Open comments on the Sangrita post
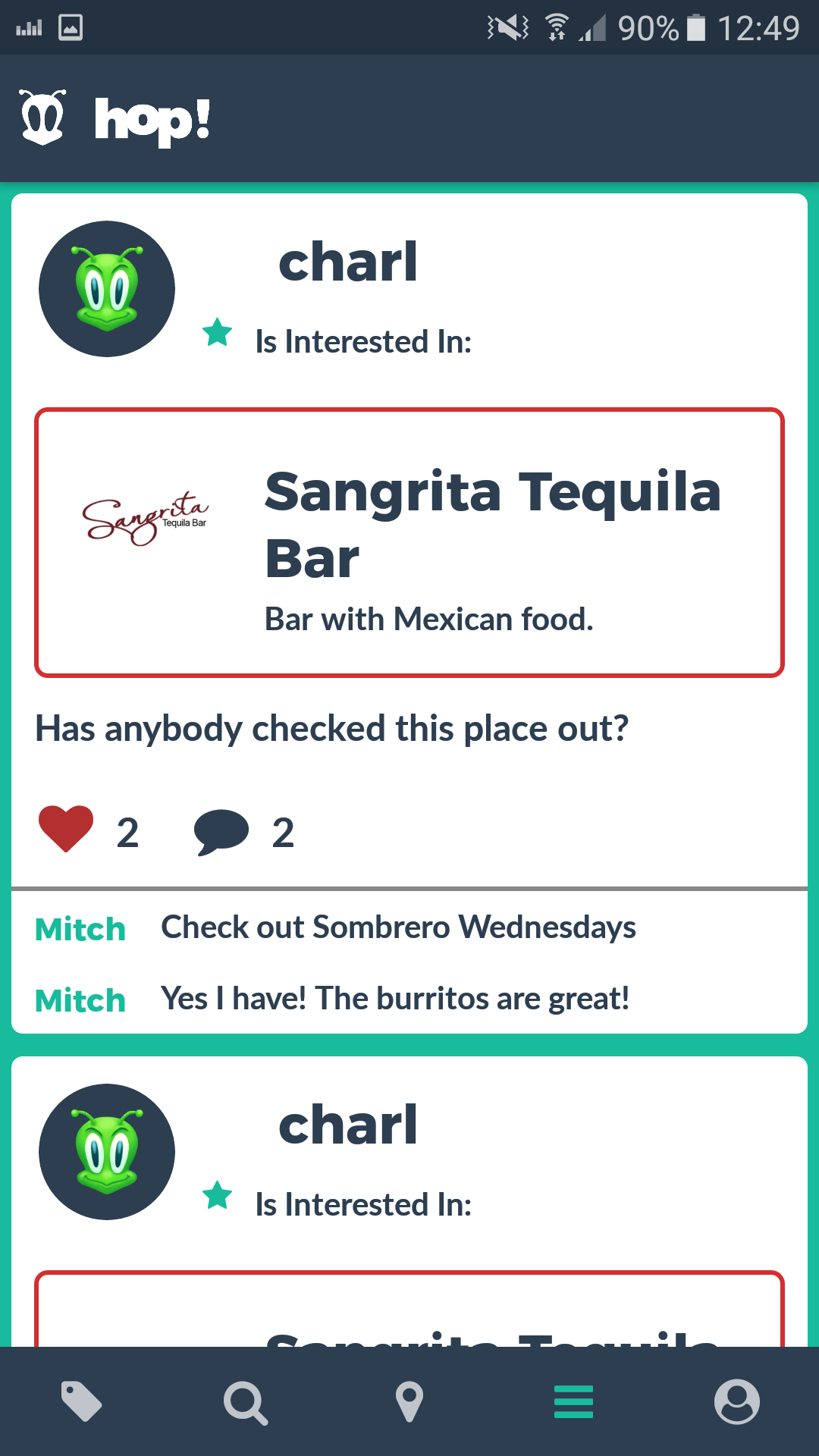The height and width of the screenshot is (1456, 819). tap(221, 832)
